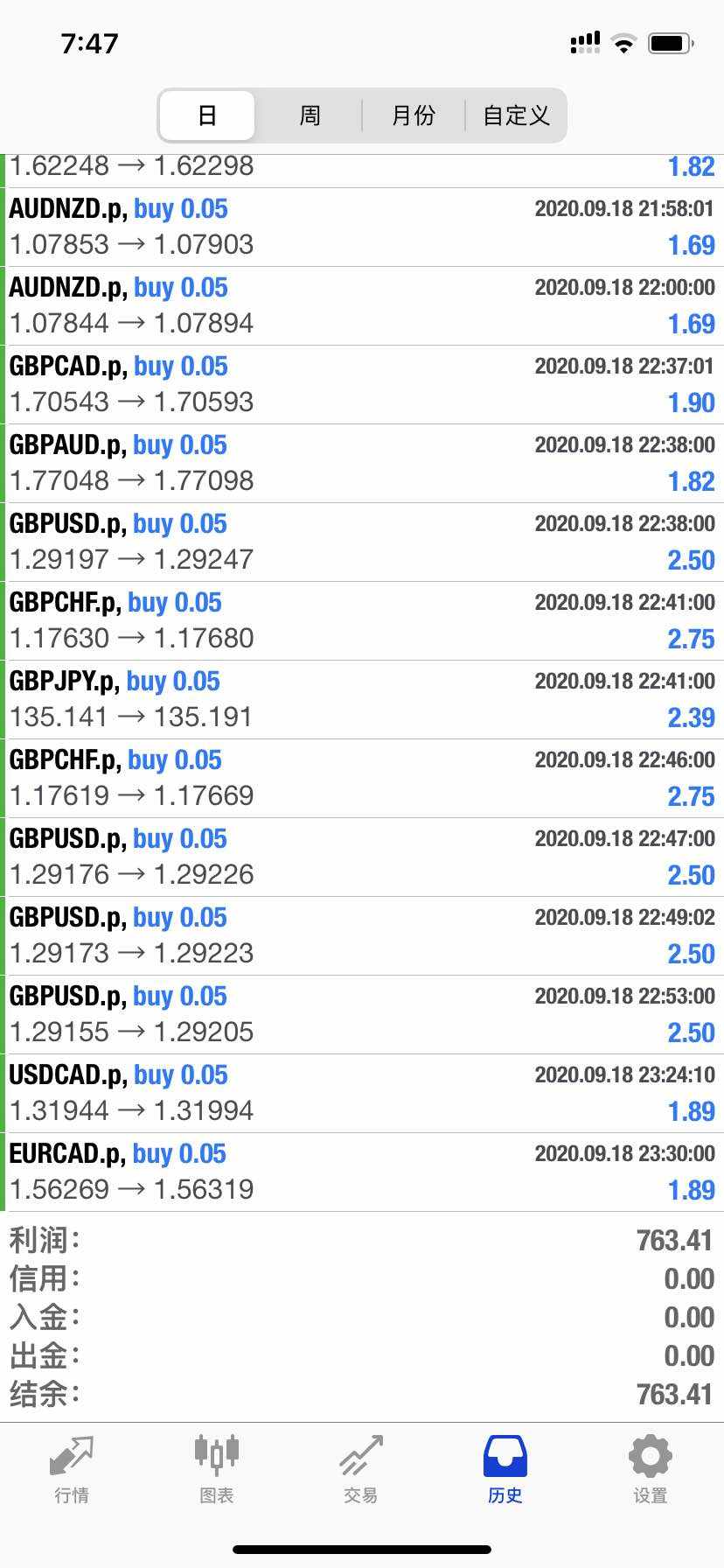The height and width of the screenshot is (1568, 724).
Task: View the GBPJPY.p trade details
Action: pos(362,699)
